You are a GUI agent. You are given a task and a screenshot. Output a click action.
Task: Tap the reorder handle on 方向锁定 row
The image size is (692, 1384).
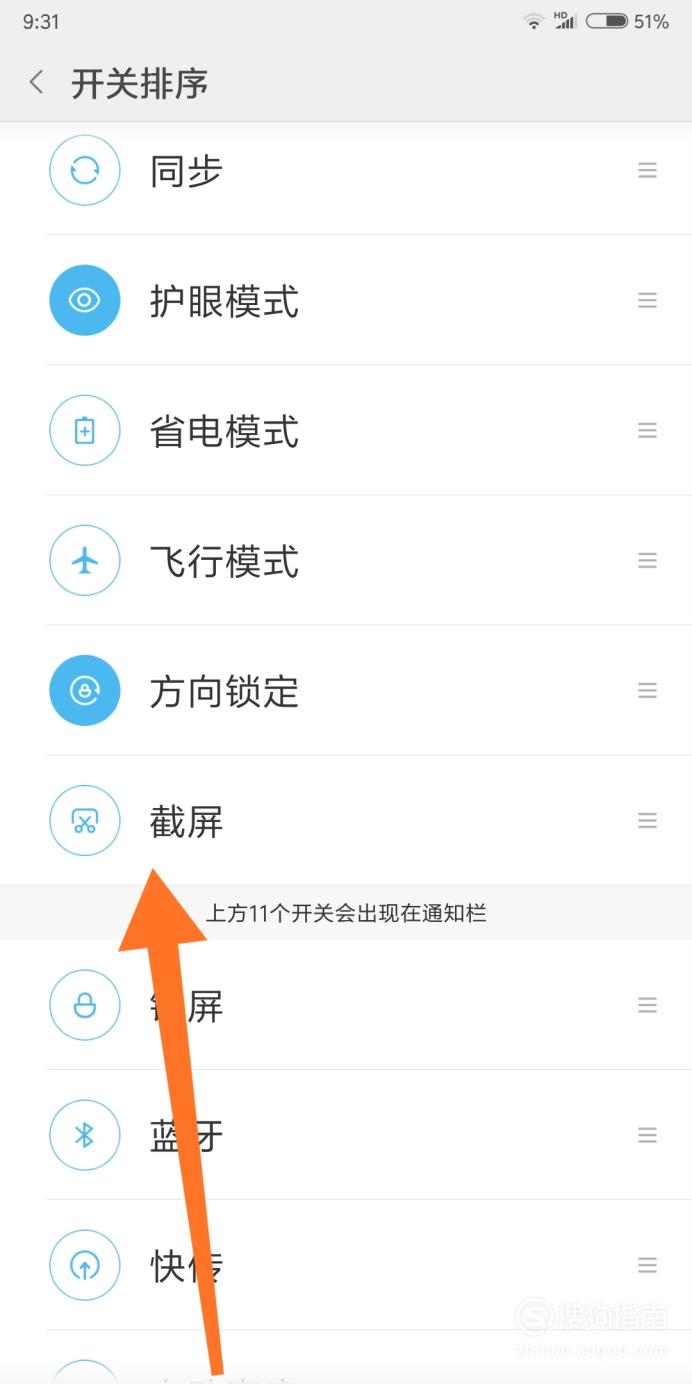[648, 690]
